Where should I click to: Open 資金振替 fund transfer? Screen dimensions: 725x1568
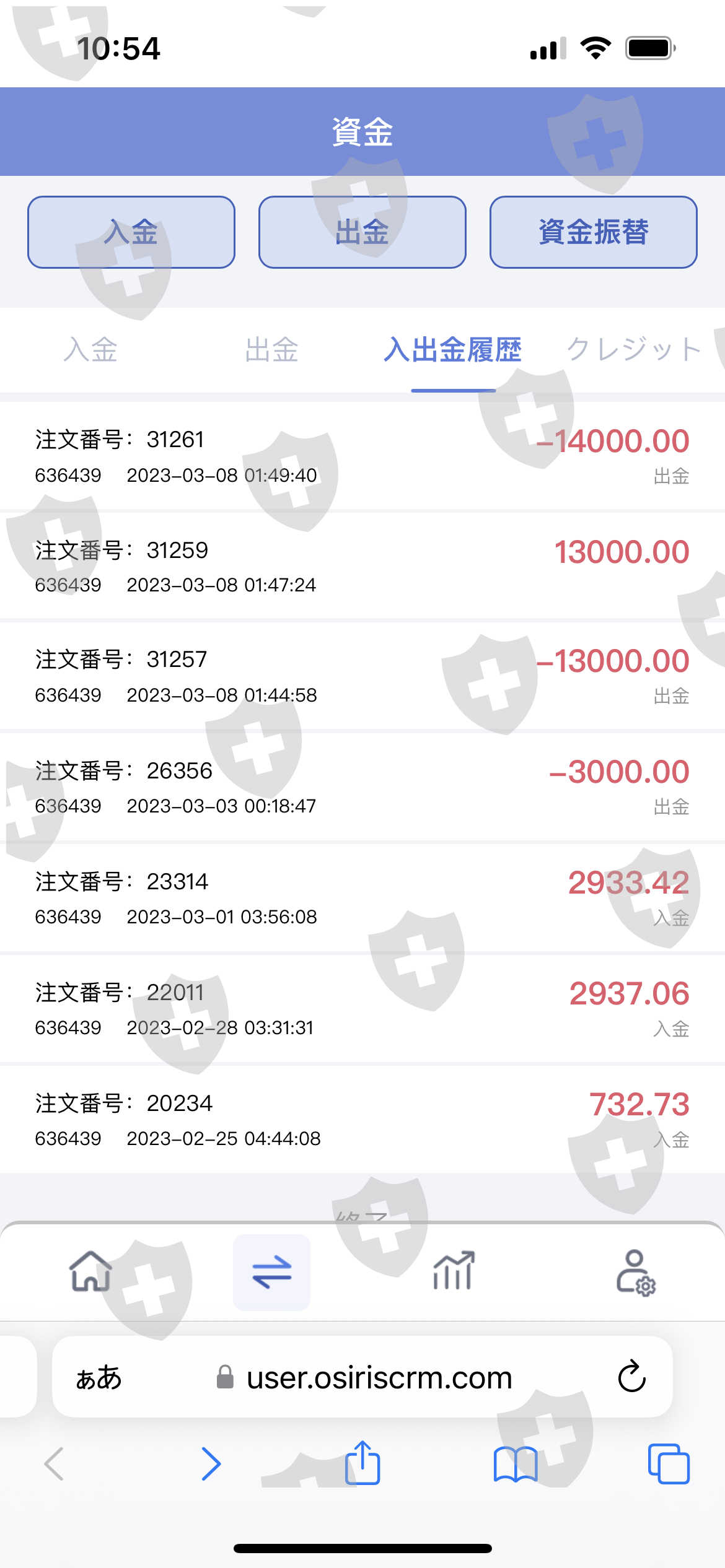coord(593,232)
